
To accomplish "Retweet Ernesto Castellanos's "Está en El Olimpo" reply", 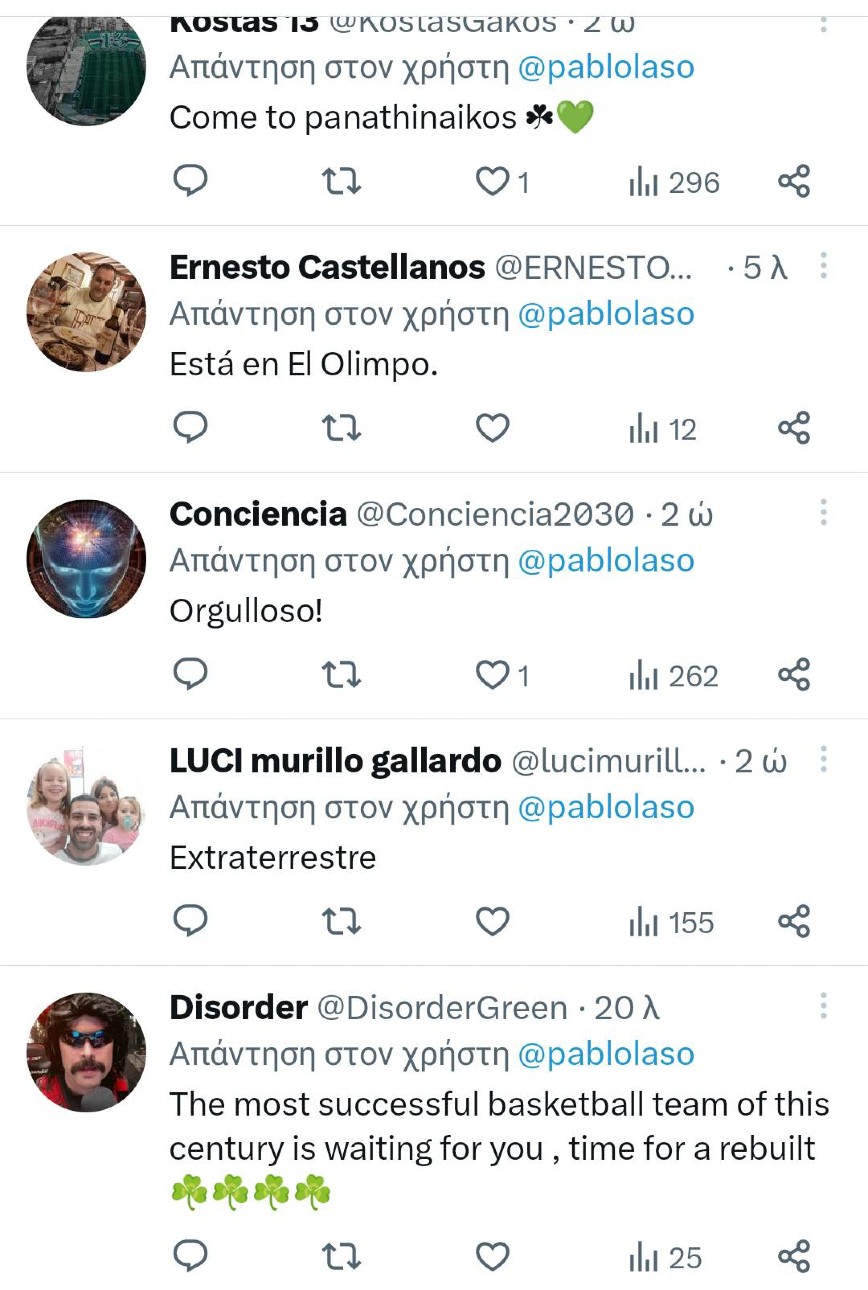I will 341,428.
